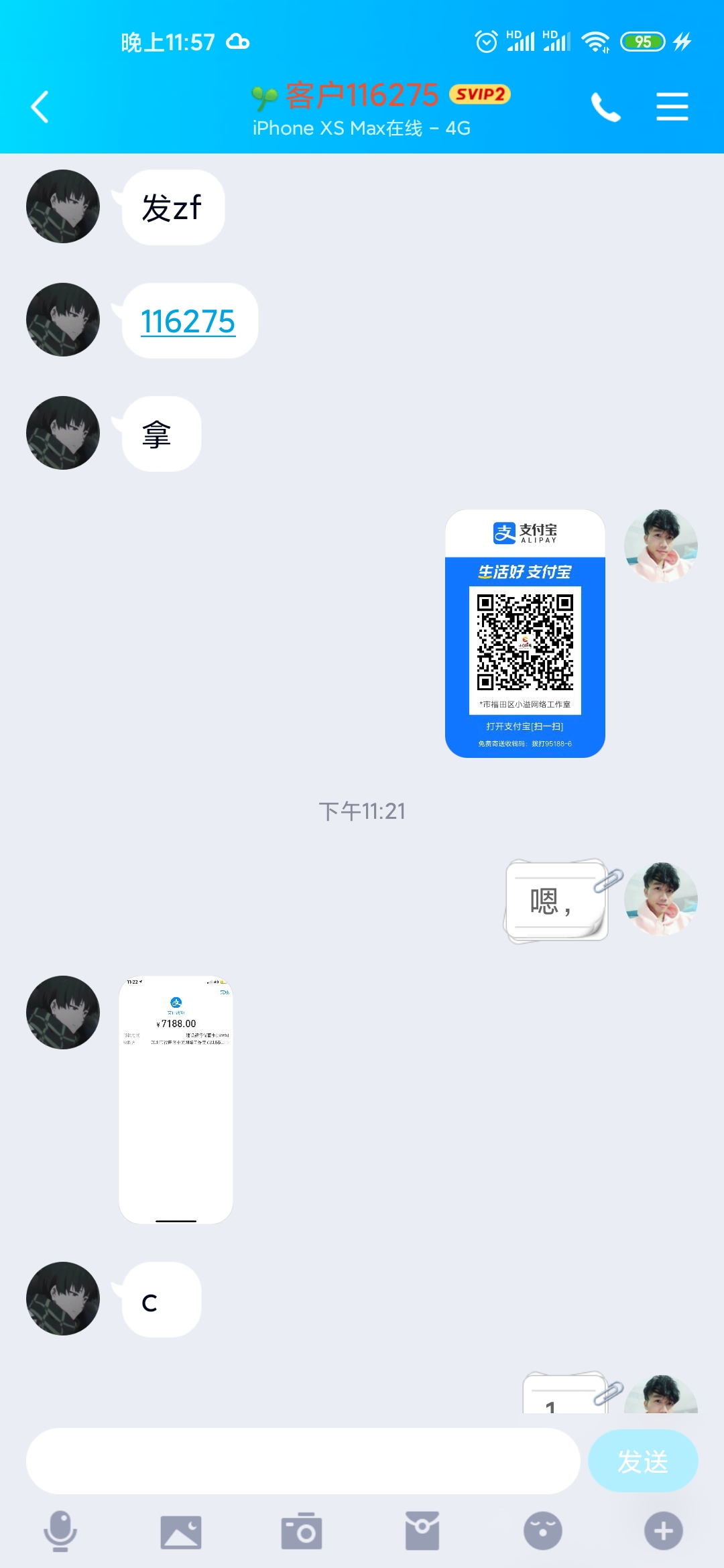
Task: Open the 116275 number link
Action: pos(188,322)
